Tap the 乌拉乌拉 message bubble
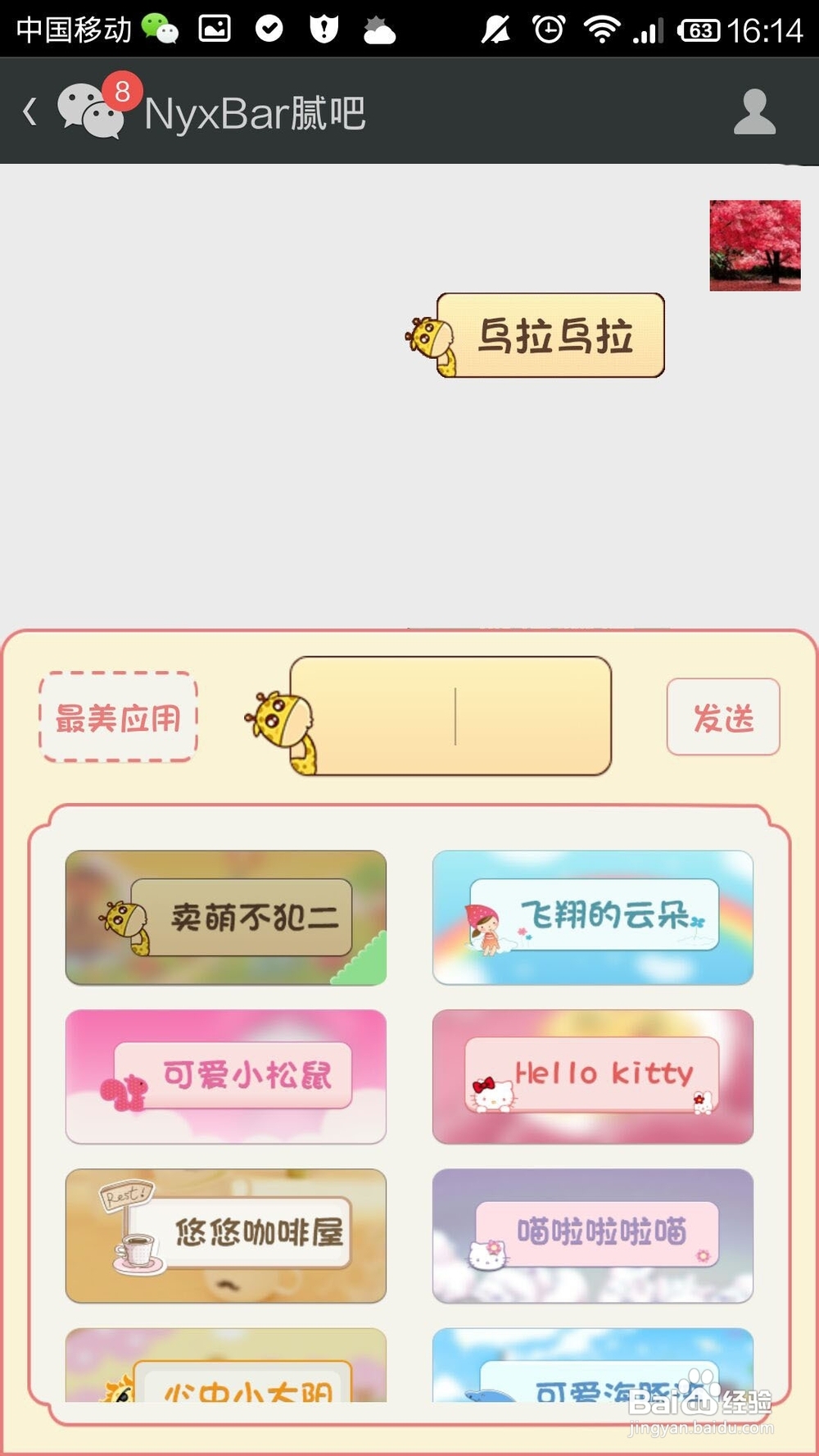This screenshot has width=819, height=1456. click(550, 336)
